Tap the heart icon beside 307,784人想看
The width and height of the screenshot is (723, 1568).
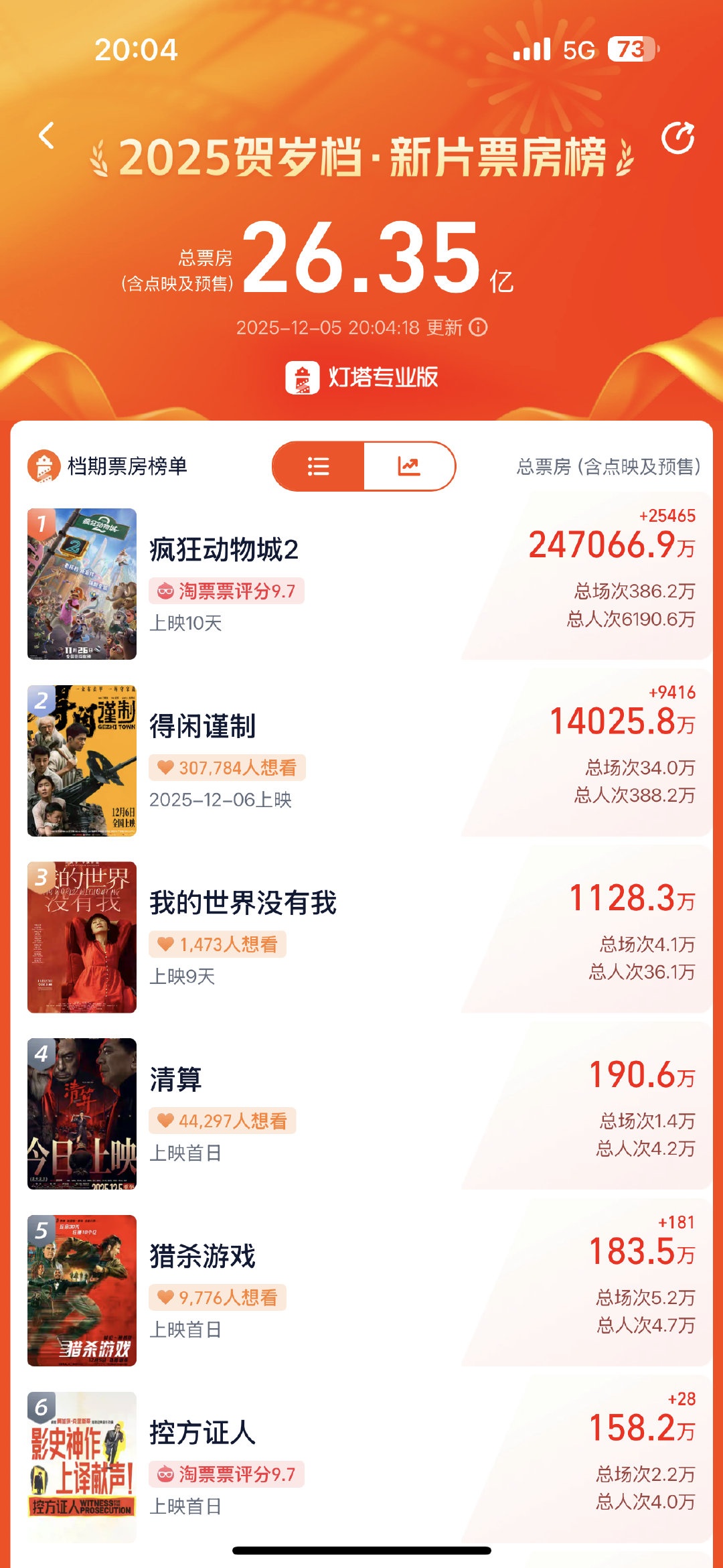166,768
